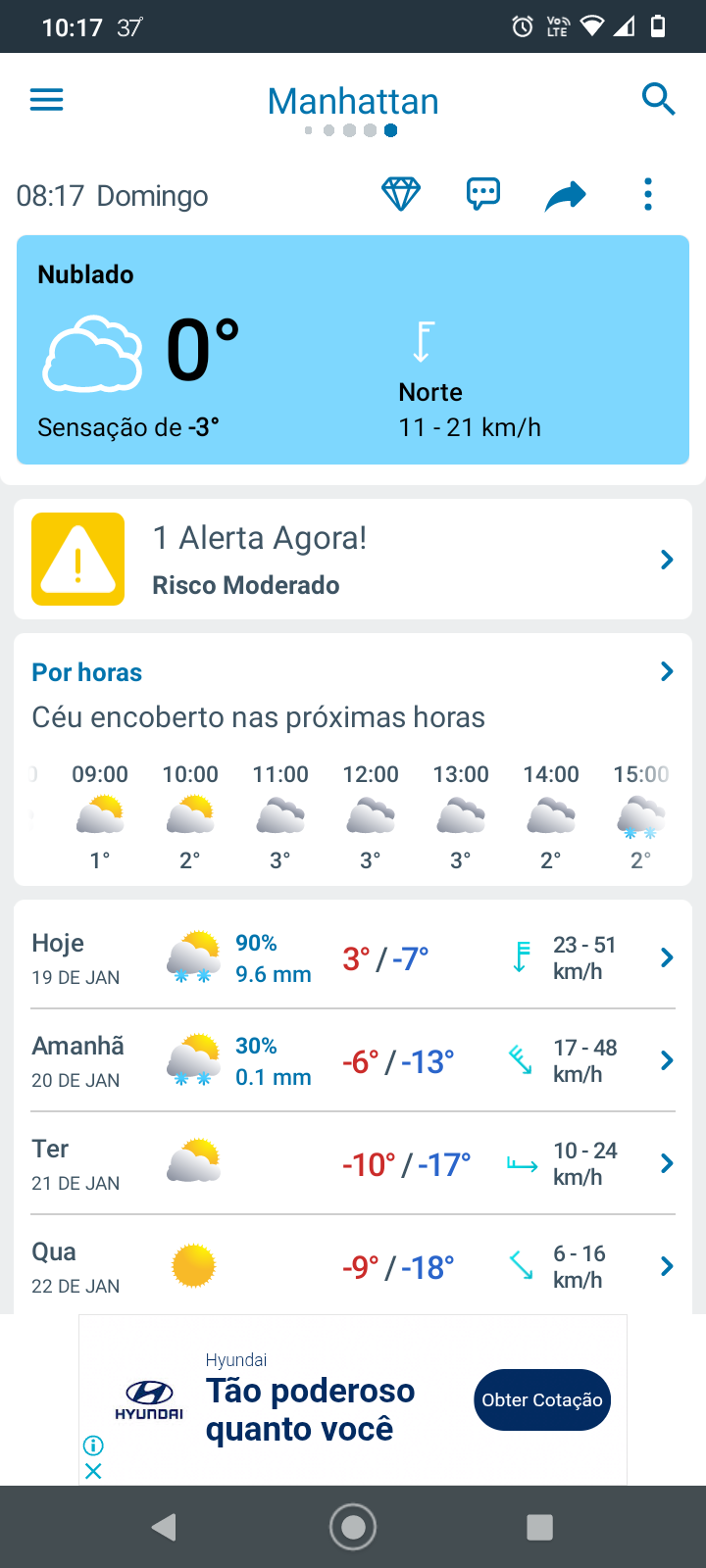Go to the home screen
This screenshot has height=1568, width=706.
pos(353,1527)
